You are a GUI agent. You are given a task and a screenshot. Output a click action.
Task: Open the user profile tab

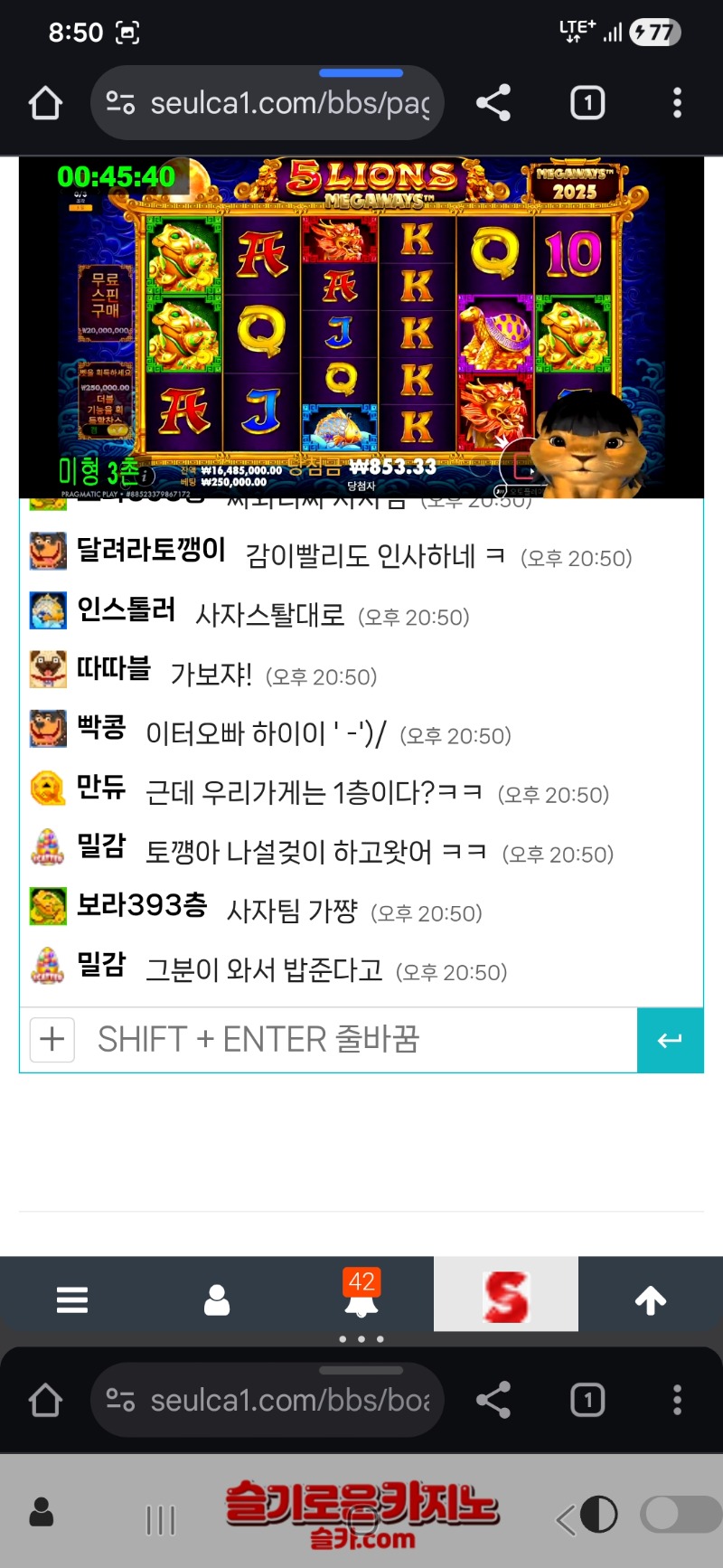(217, 1300)
